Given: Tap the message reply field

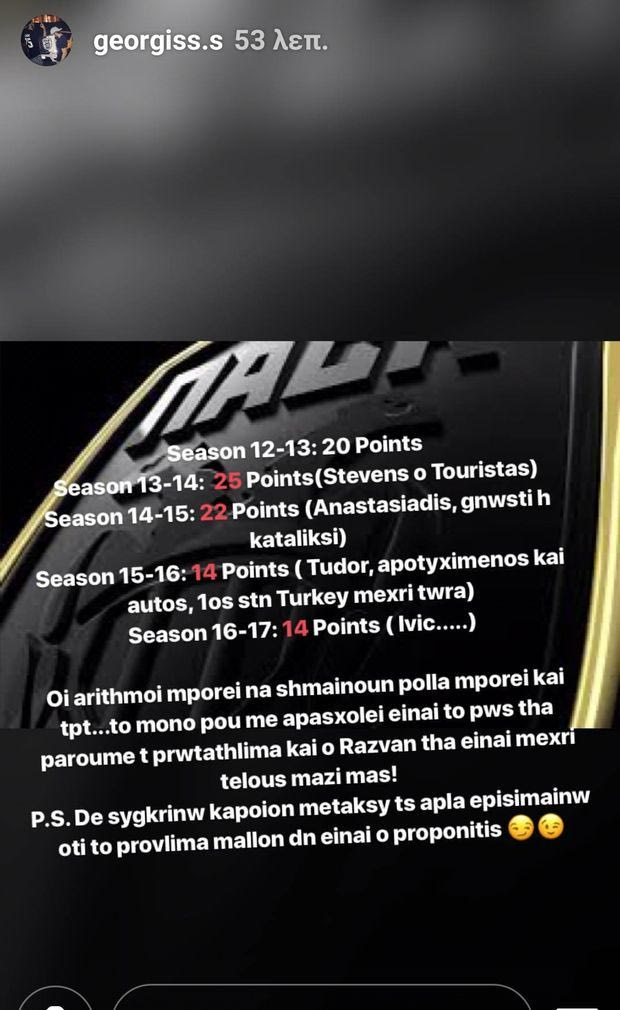Looking at the screenshot, I should click(320, 1000).
